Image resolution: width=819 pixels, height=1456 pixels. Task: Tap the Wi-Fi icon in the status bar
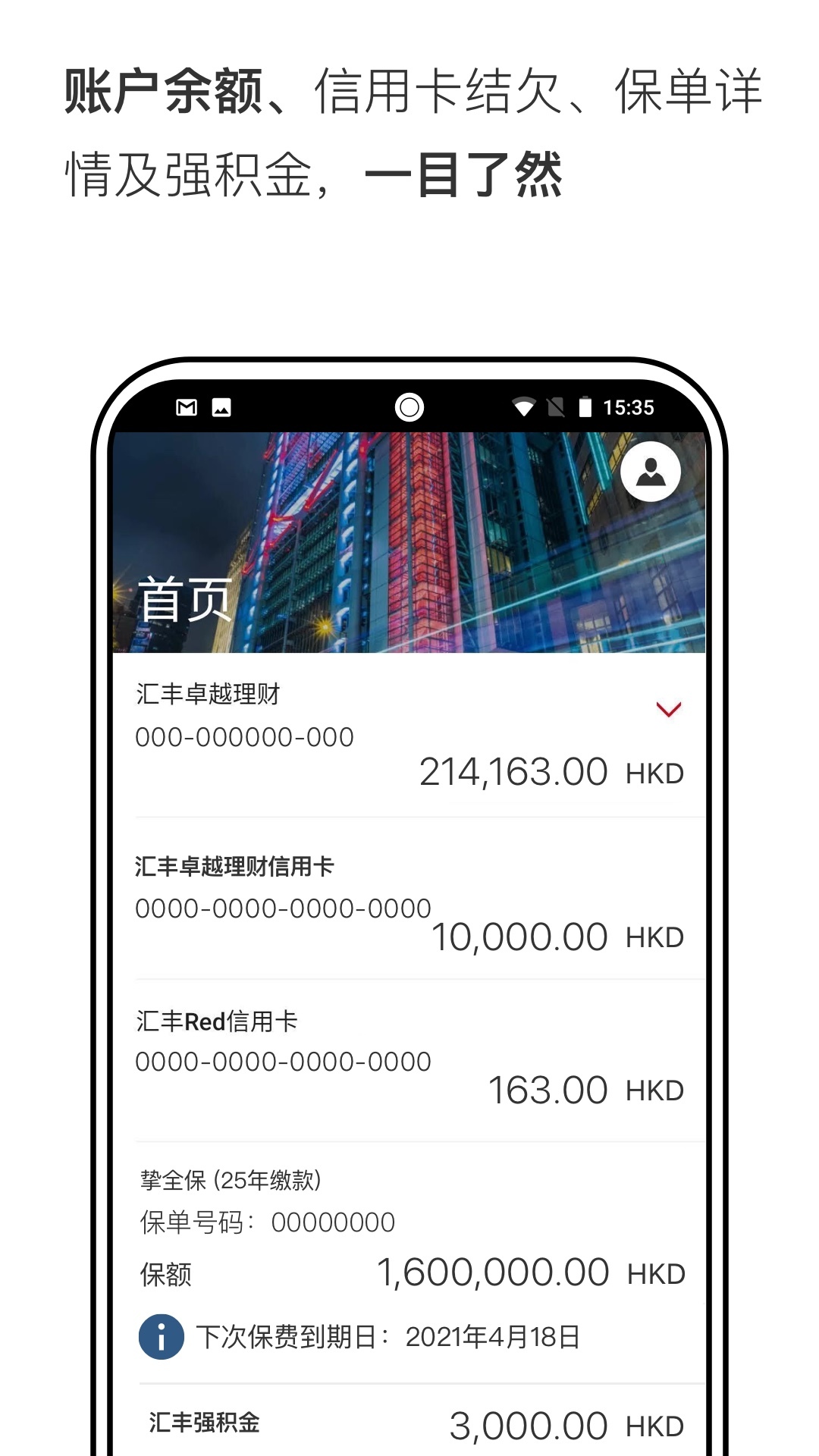pyautogui.click(x=525, y=407)
